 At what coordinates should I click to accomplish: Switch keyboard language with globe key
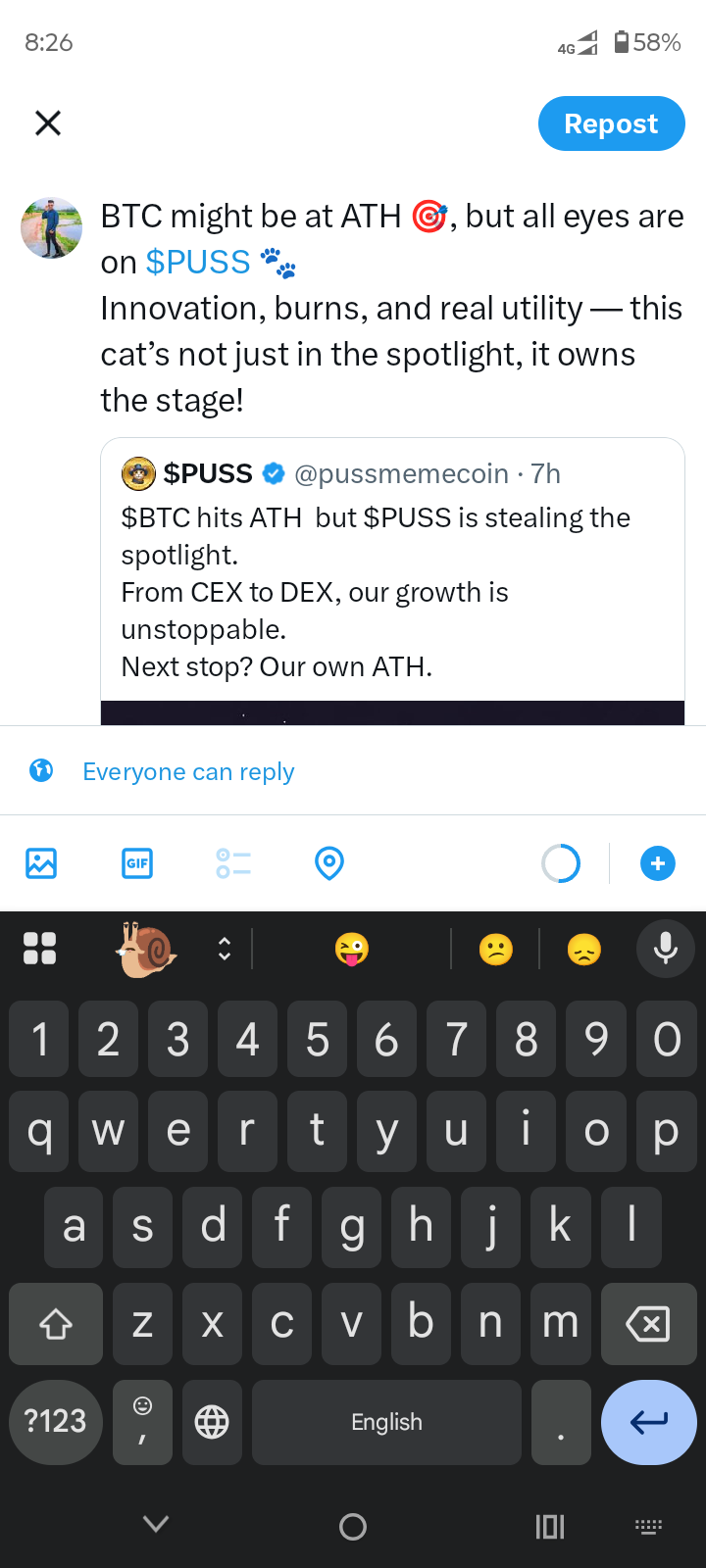[x=212, y=1421]
